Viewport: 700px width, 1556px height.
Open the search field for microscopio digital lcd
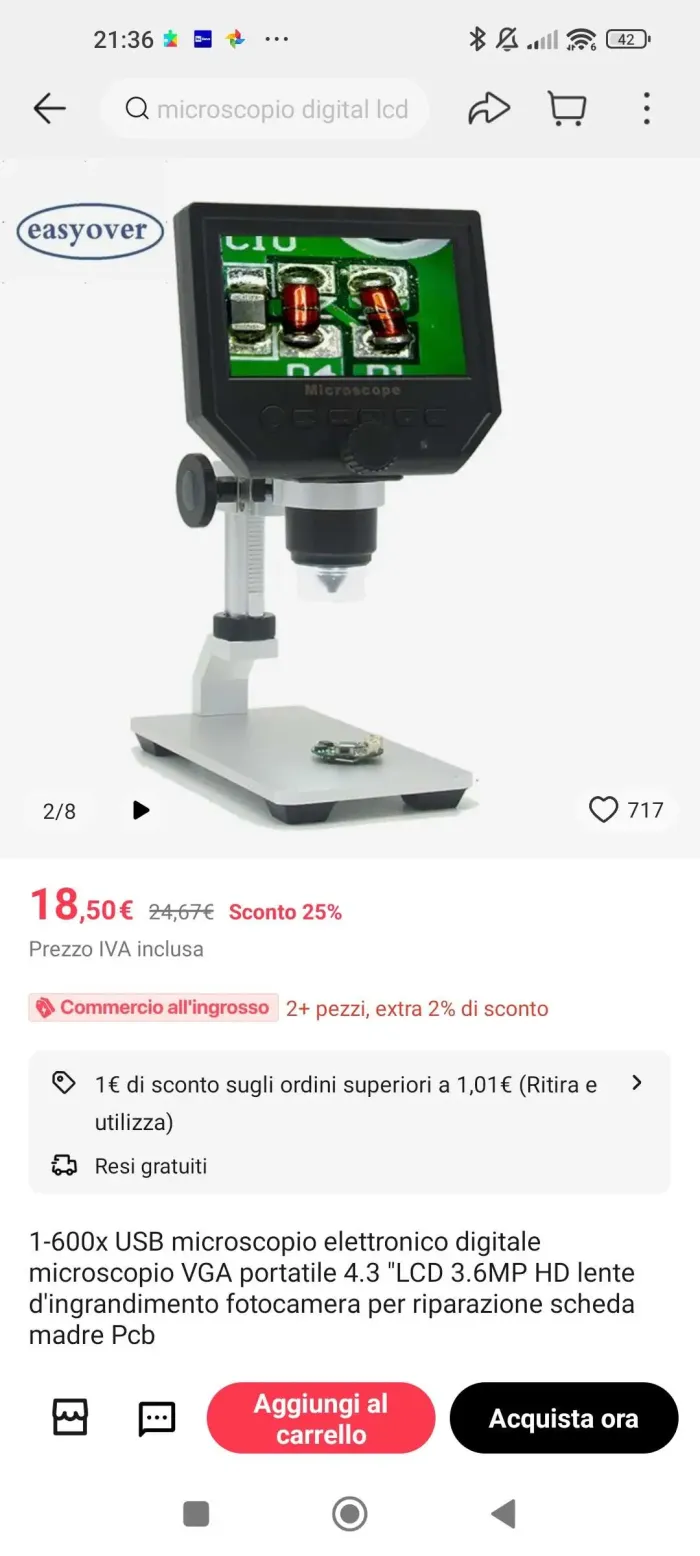[x=266, y=109]
